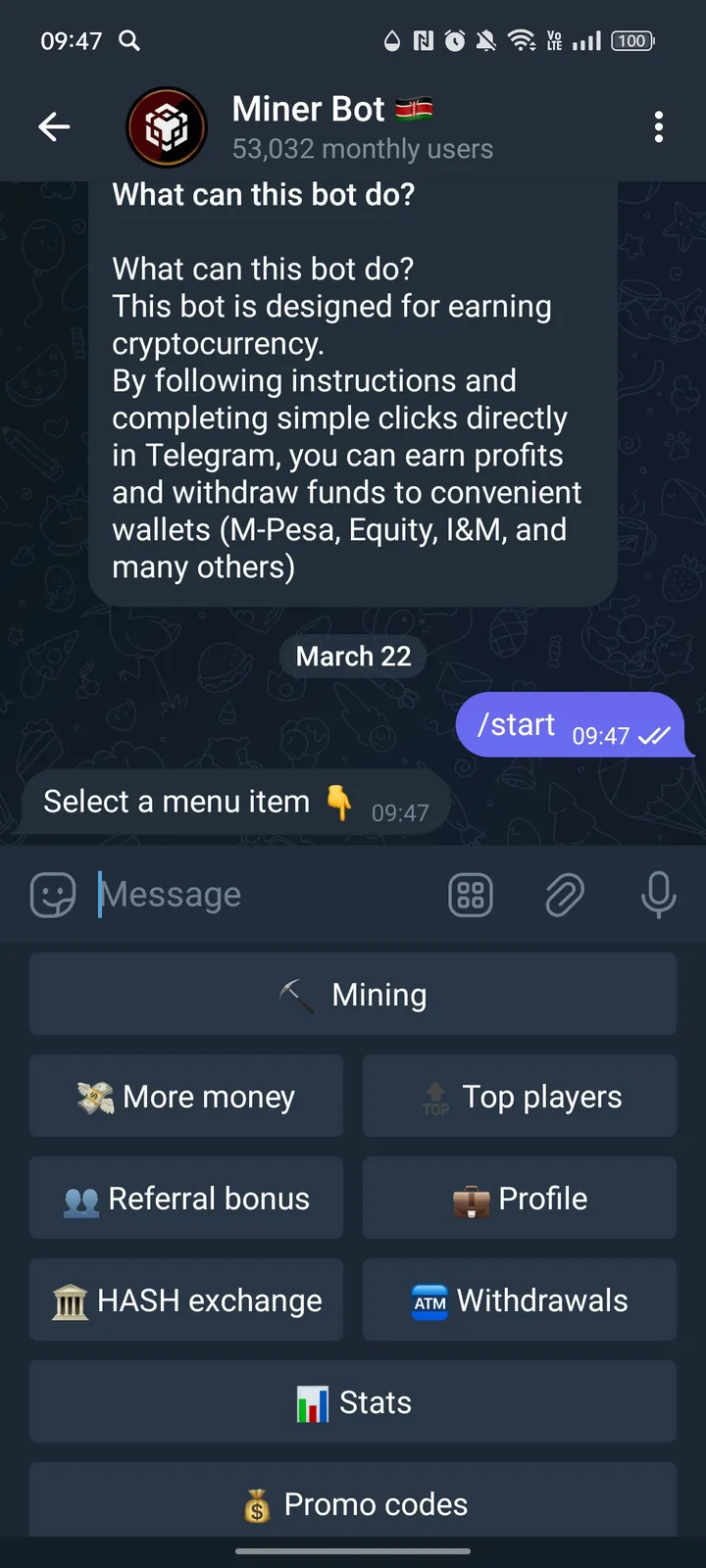
Task: Open the Referral bonus section
Action: (x=186, y=1198)
